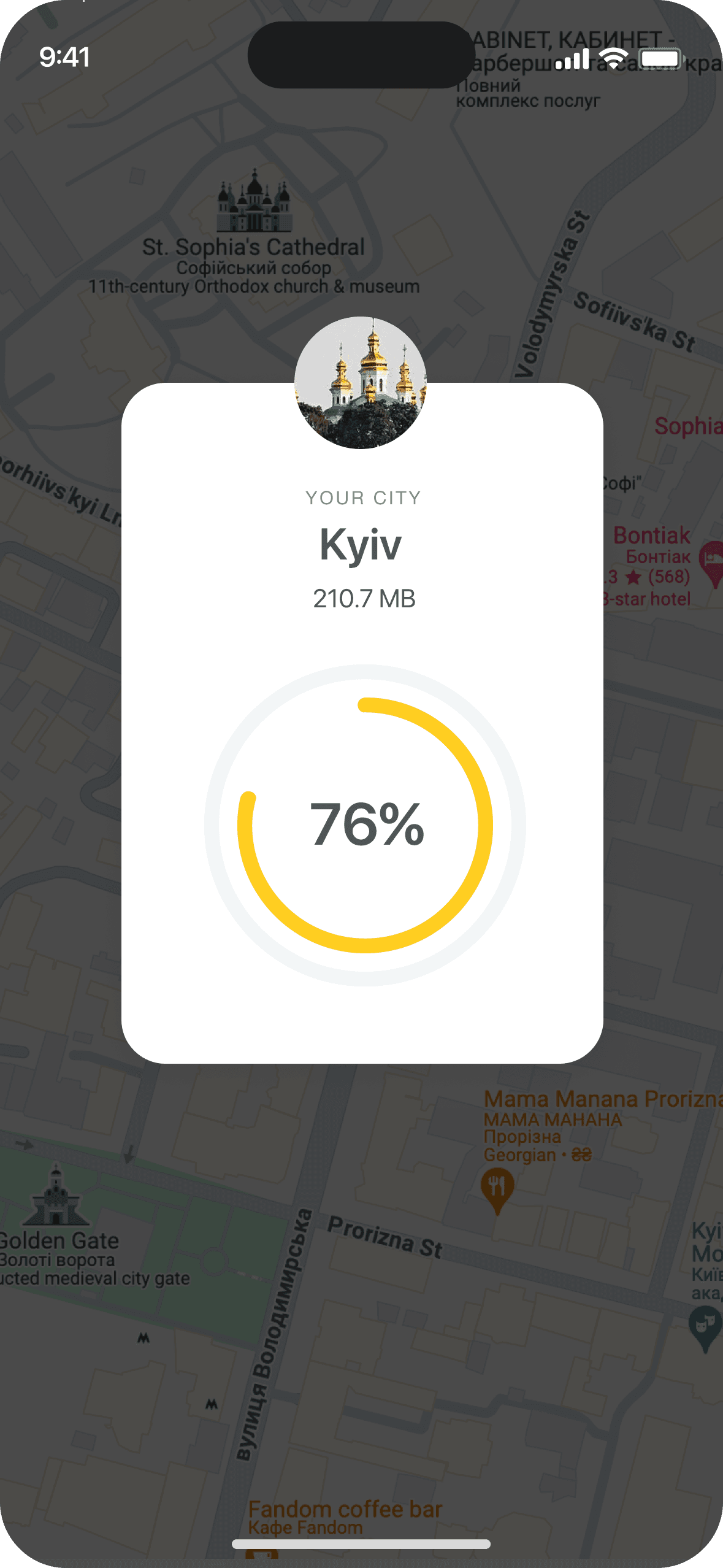Select the Kyiv city name

point(361,545)
